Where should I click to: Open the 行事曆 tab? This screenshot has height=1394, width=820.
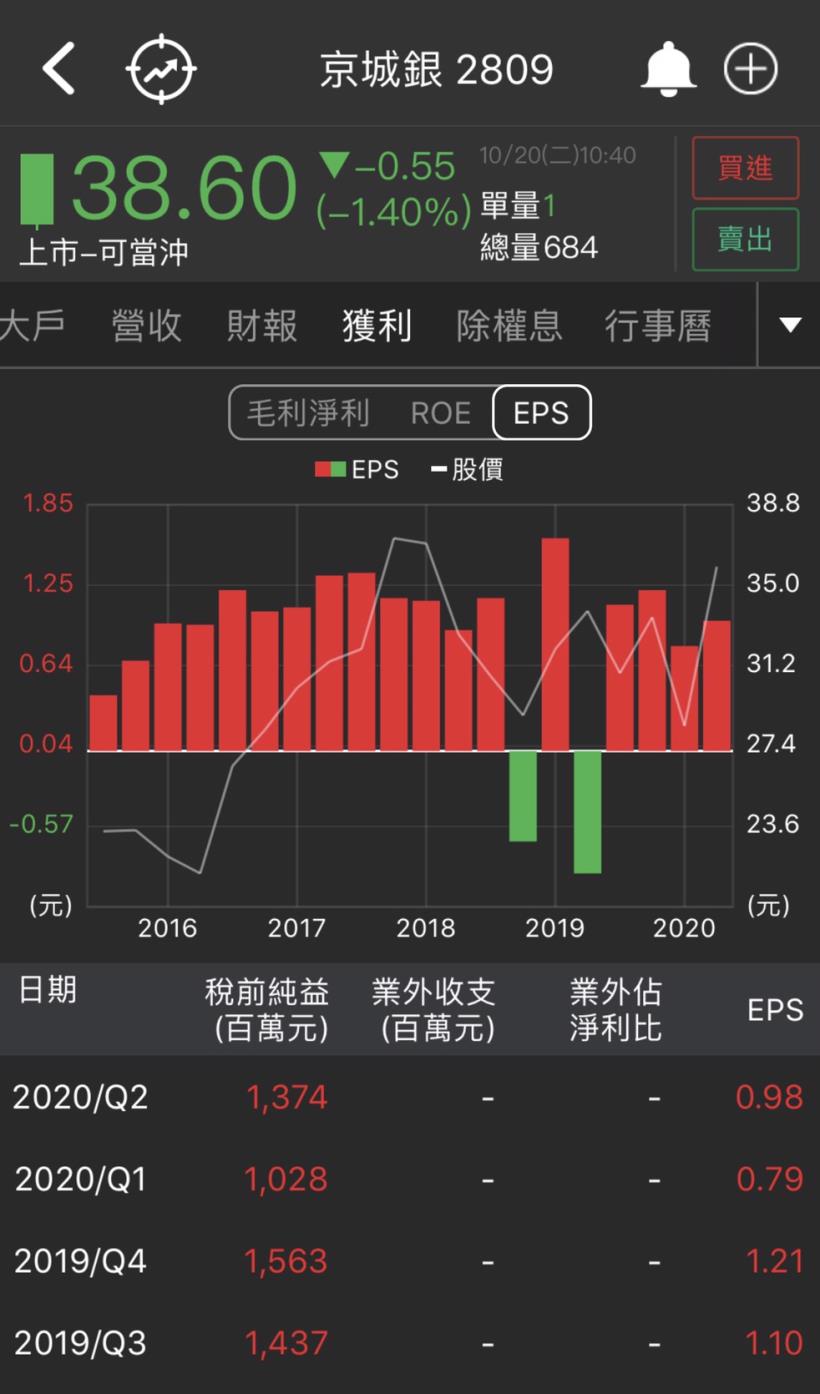pos(658,326)
